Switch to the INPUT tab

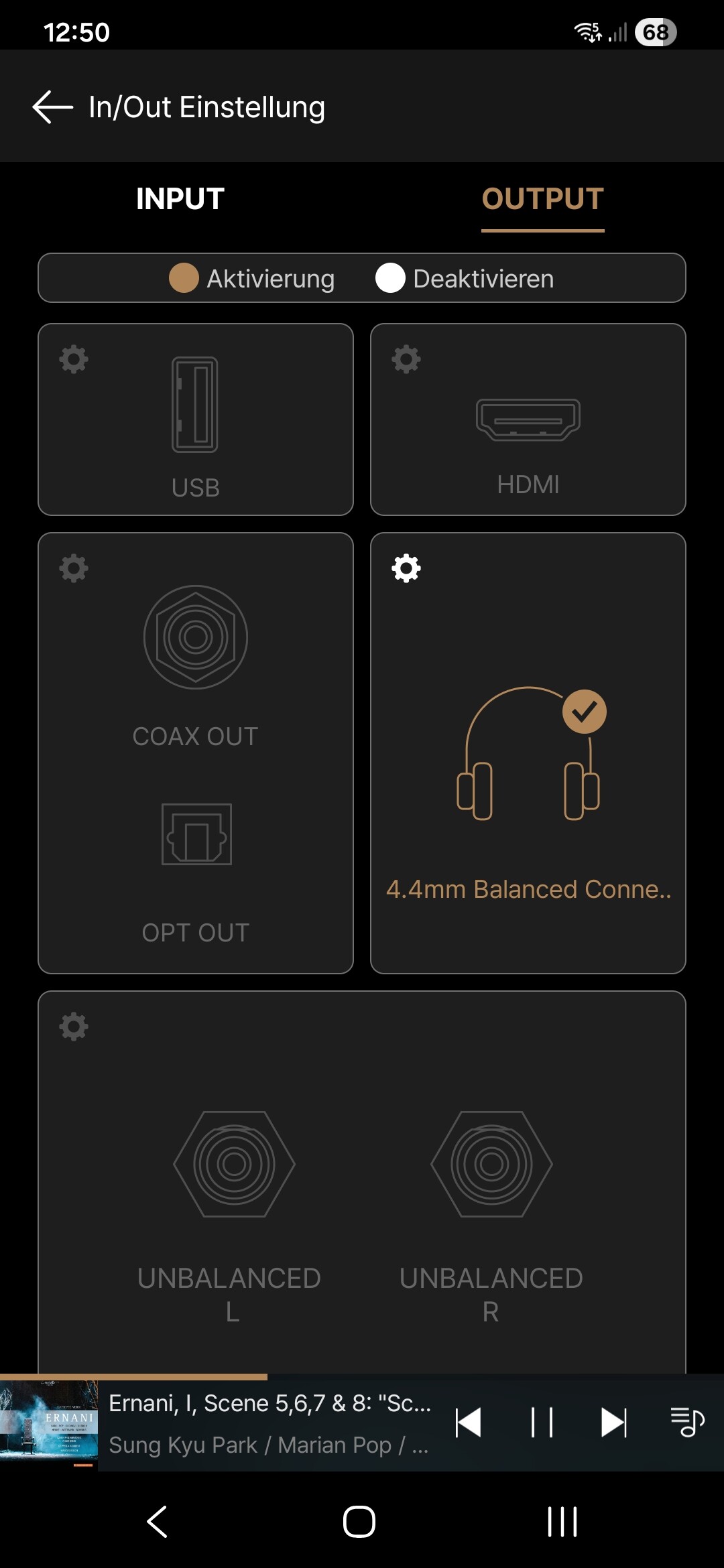pyautogui.click(x=180, y=199)
